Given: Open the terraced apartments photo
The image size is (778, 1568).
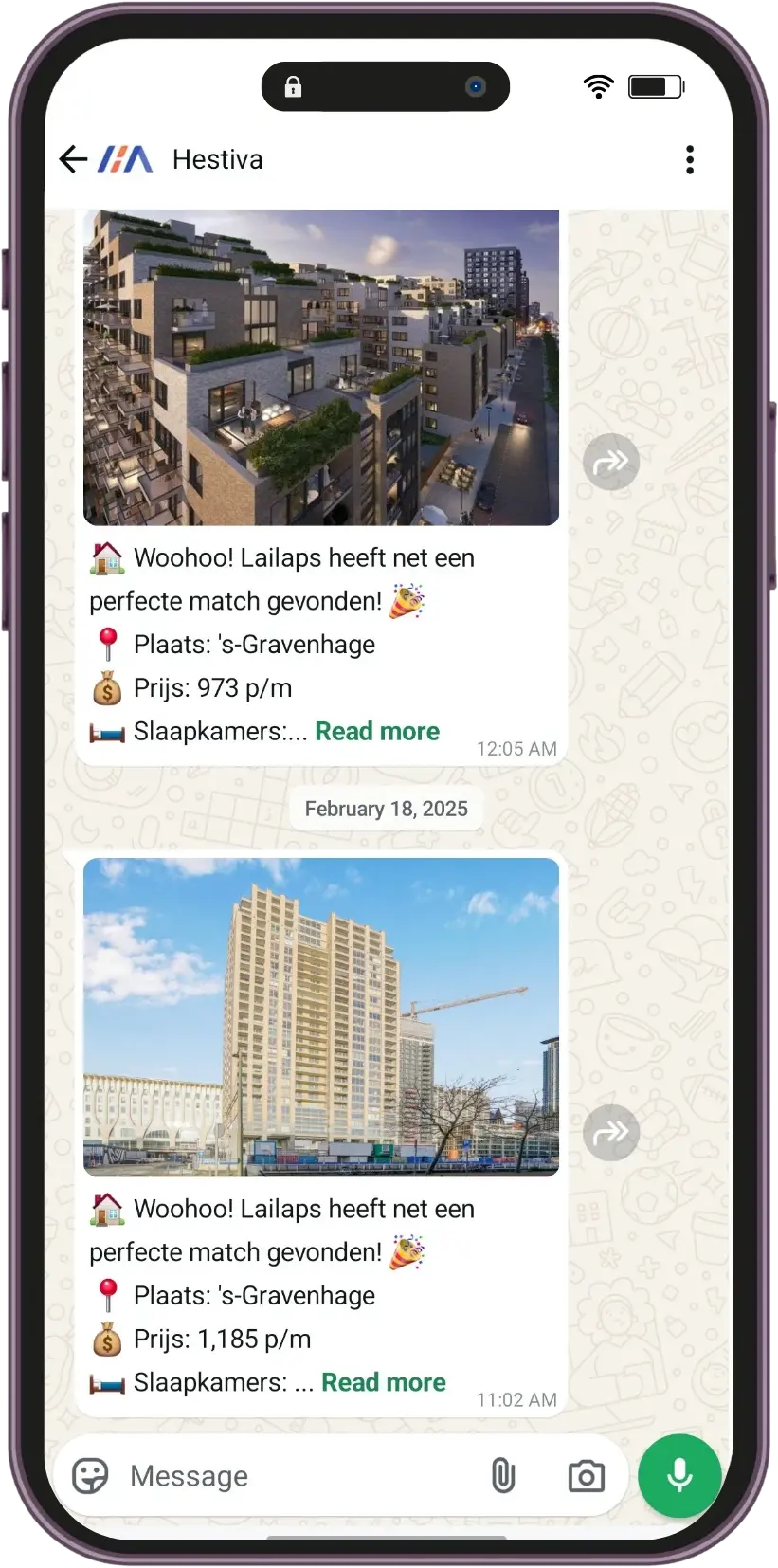Looking at the screenshot, I should (x=321, y=368).
